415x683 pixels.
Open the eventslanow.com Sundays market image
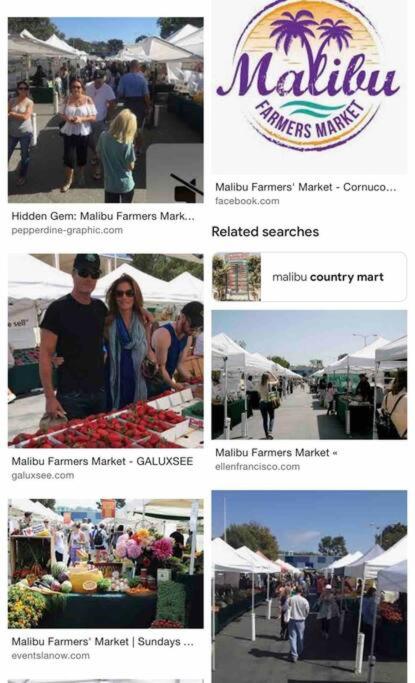105,563
